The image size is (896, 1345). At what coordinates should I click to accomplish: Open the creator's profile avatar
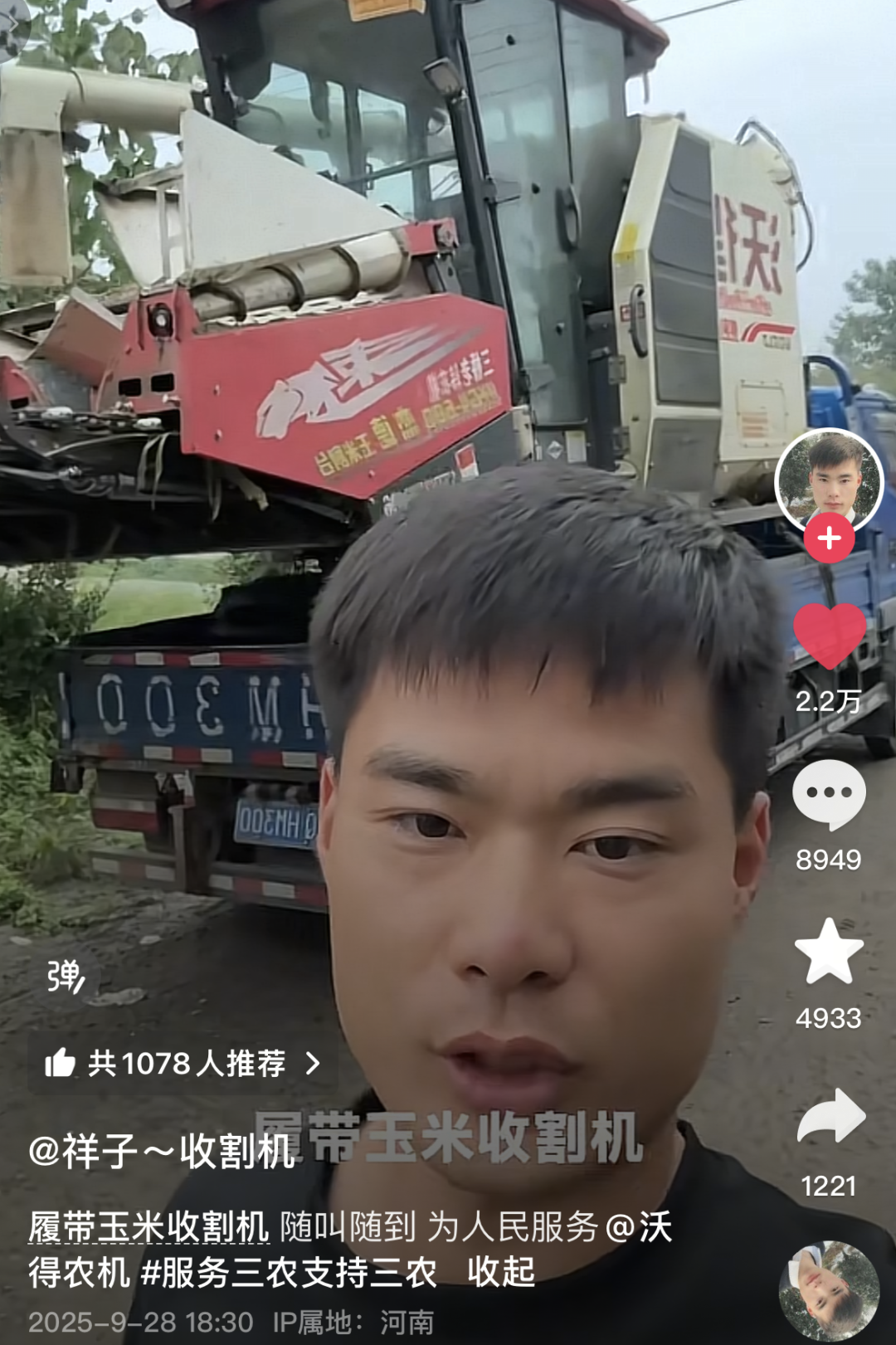(829, 480)
